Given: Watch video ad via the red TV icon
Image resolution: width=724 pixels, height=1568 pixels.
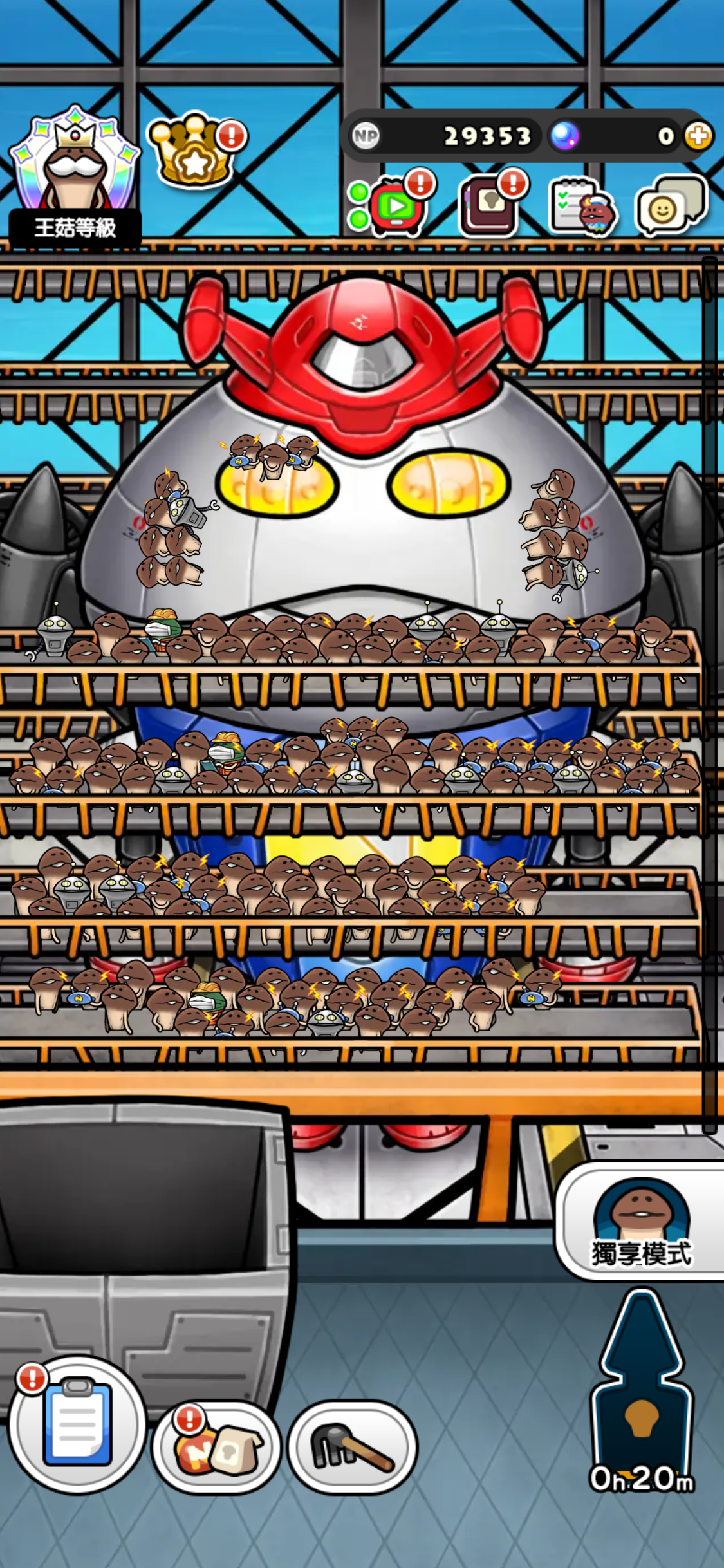Looking at the screenshot, I should pos(396,206).
